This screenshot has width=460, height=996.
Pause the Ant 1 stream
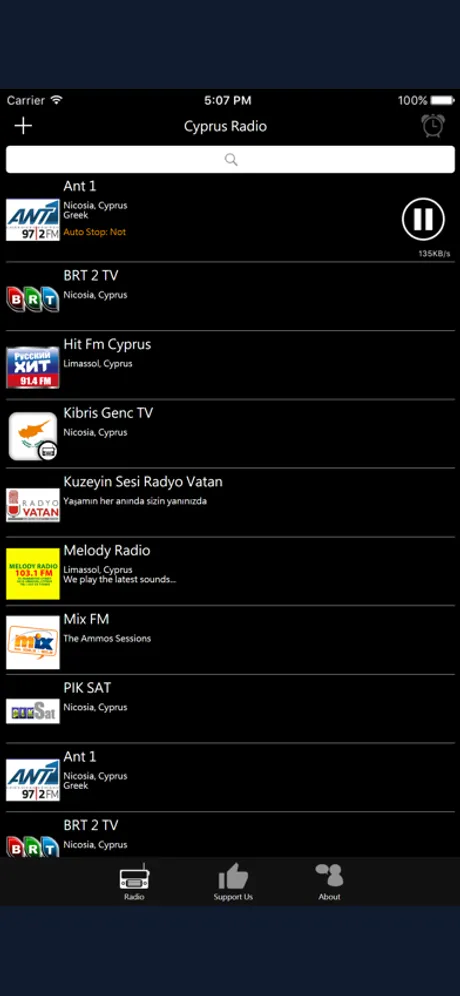pyautogui.click(x=423, y=219)
